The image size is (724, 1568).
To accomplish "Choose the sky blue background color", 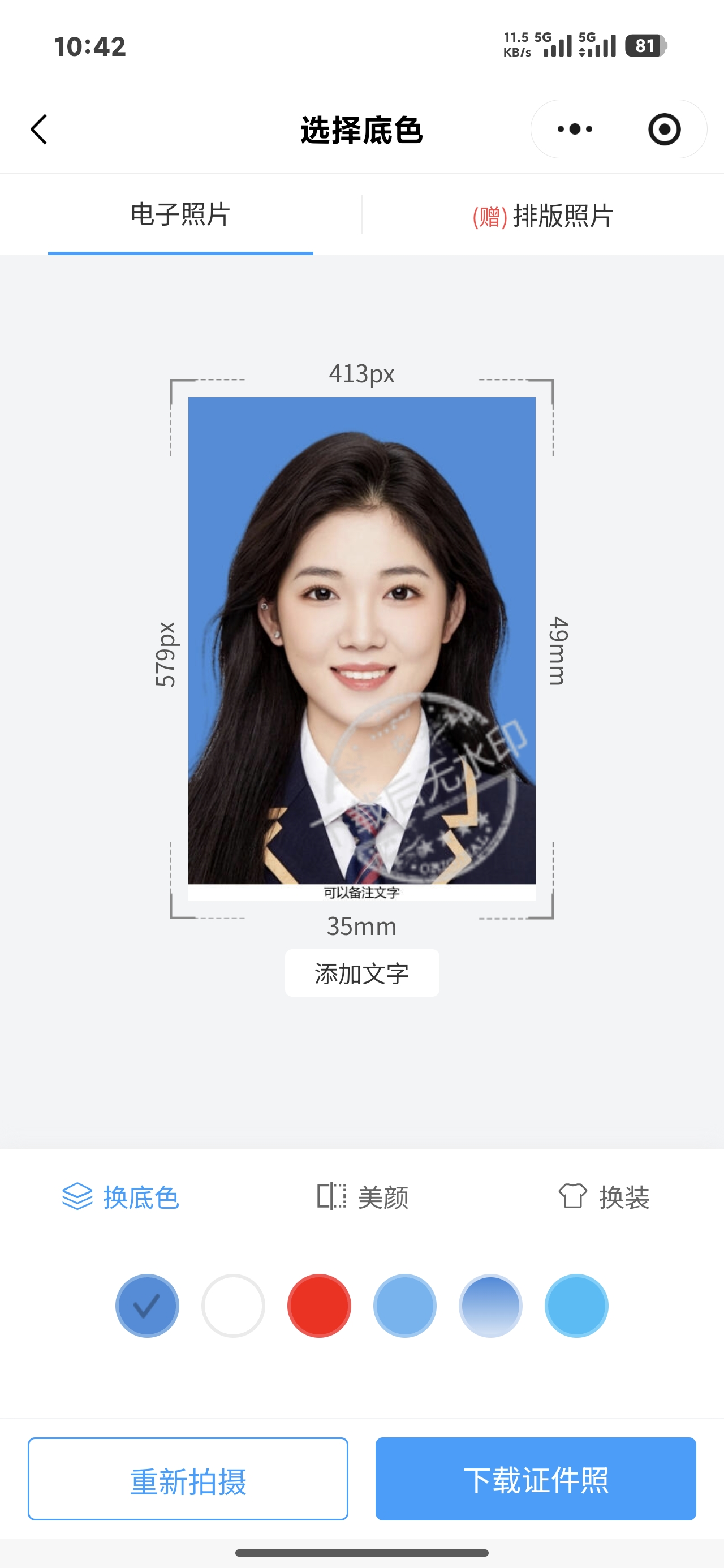I will (x=576, y=1305).
